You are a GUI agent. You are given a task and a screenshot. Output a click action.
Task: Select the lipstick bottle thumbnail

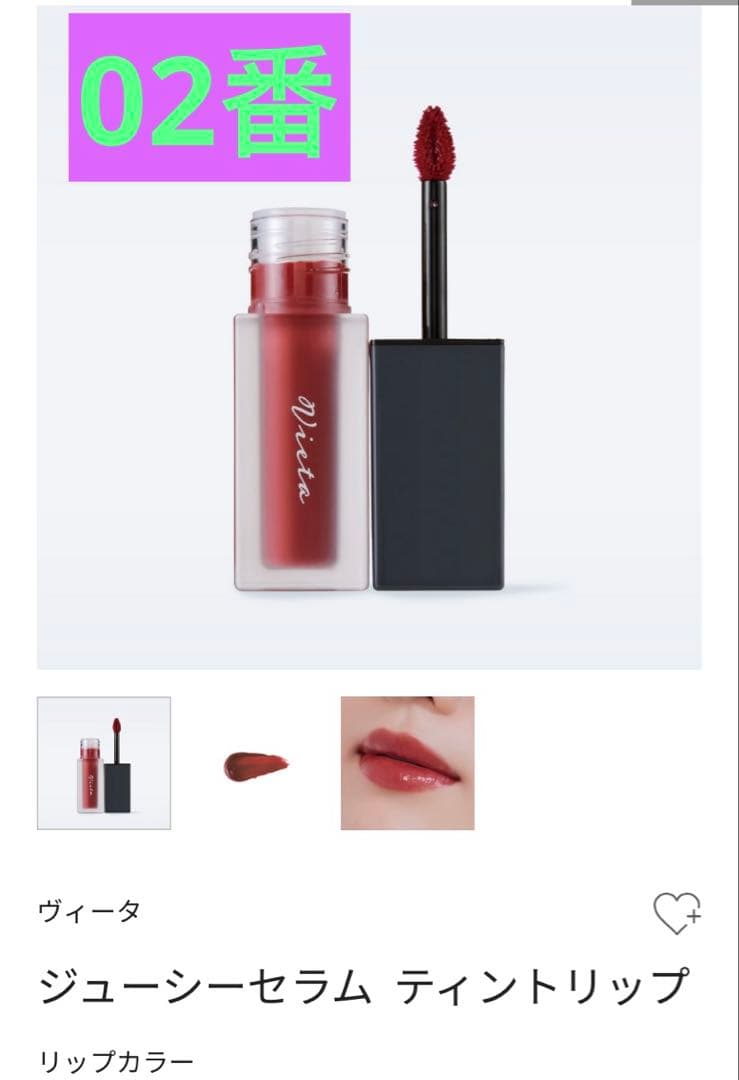pyautogui.click(x=104, y=763)
